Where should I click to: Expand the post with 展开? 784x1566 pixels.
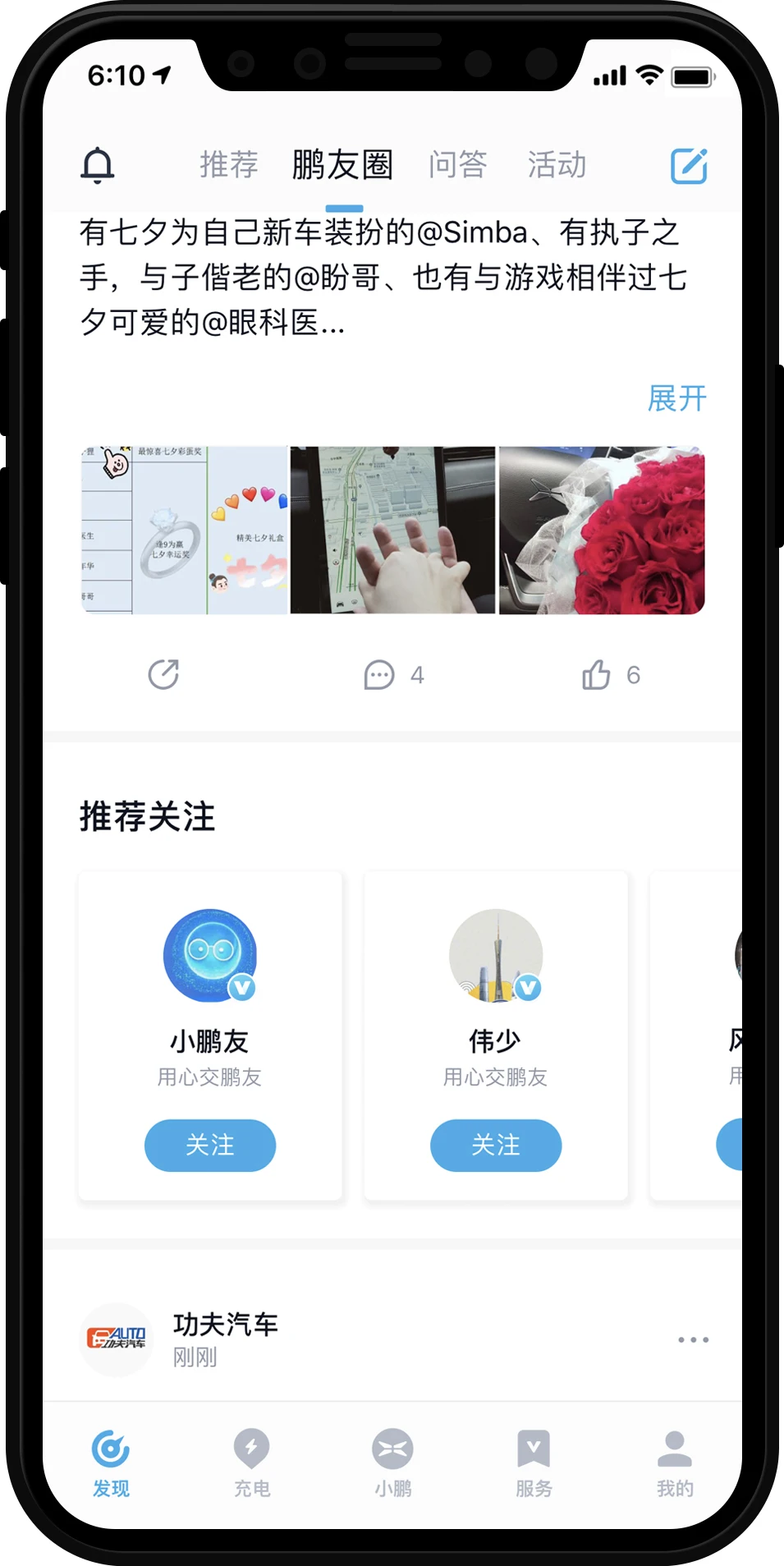pyautogui.click(x=676, y=399)
